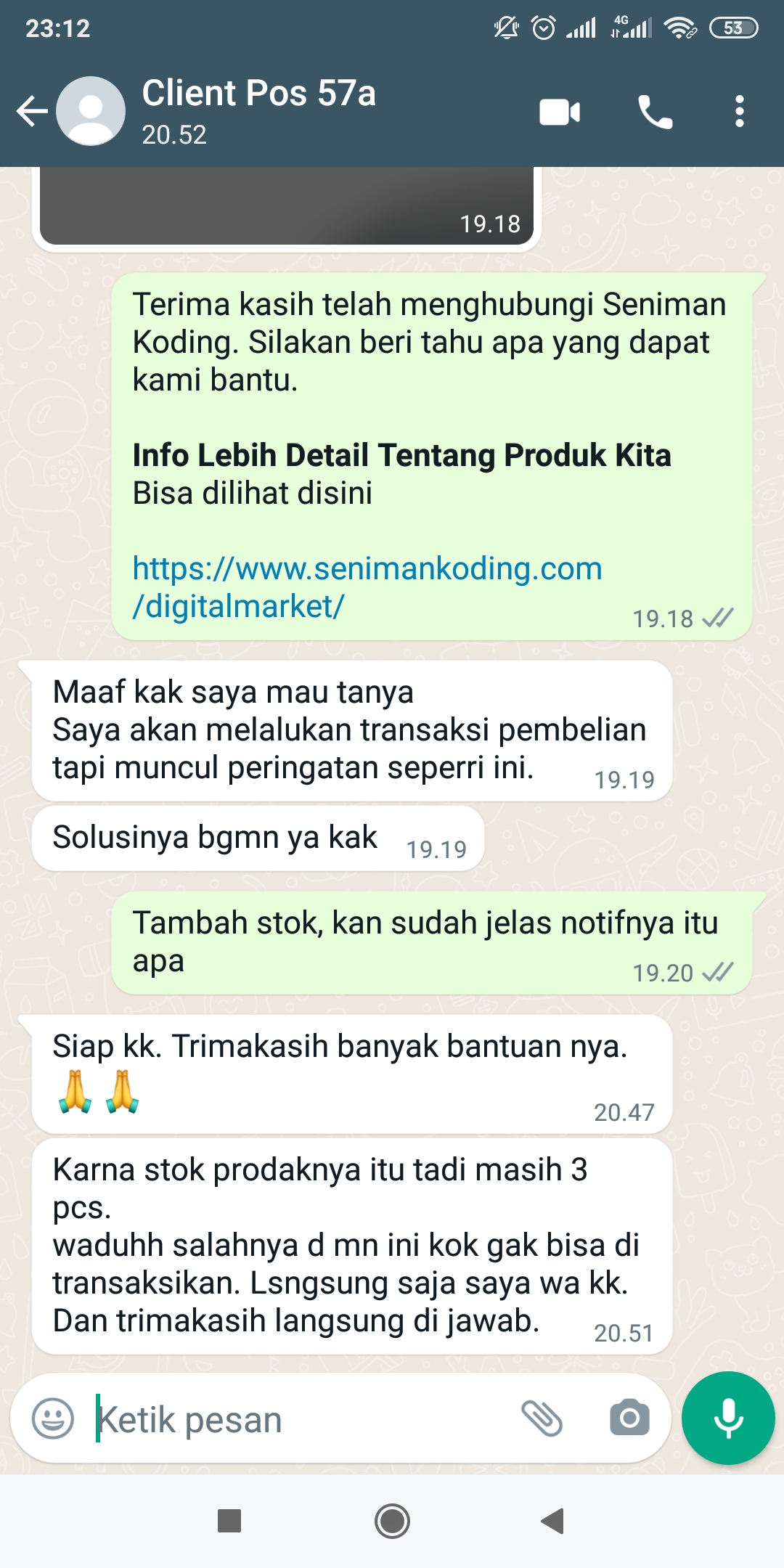The height and width of the screenshot is (1568, 784).
Task: Open Client Pos 57a contact info
Action: point(258,112)
